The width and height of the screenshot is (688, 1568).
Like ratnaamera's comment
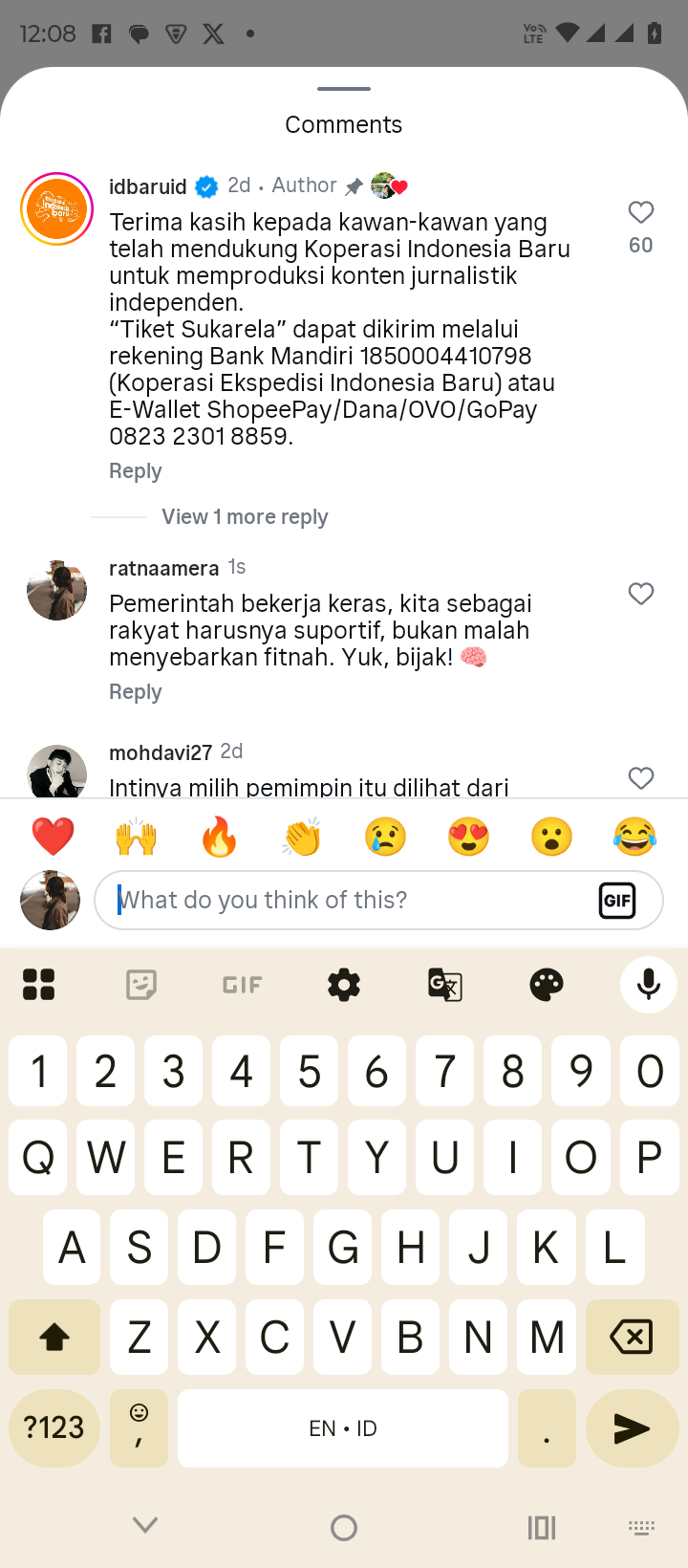point(640,594)
